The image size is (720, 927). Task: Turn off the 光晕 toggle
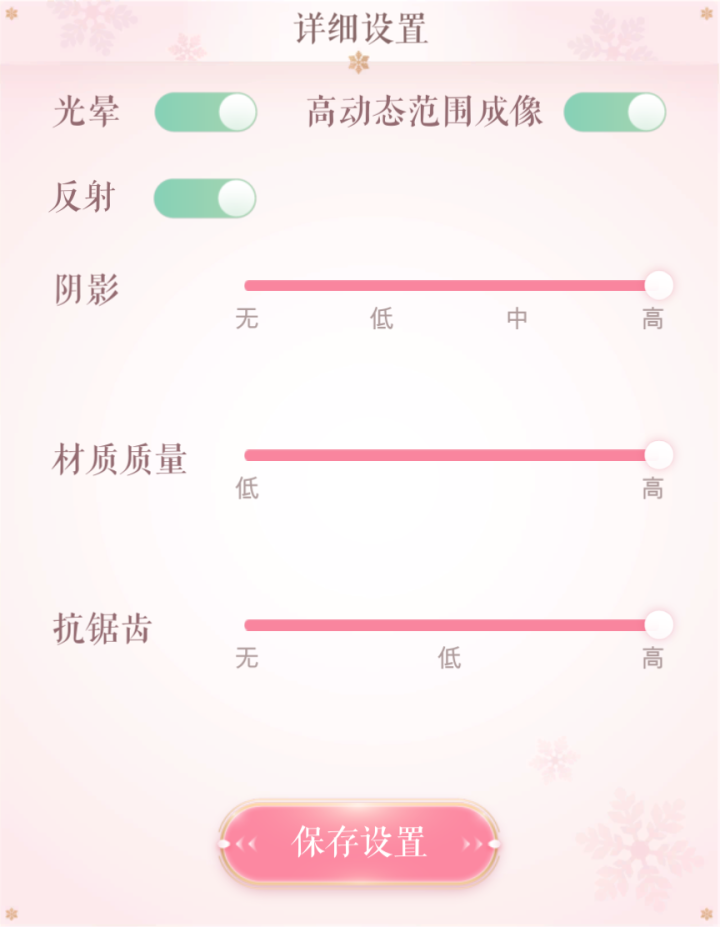205,112
